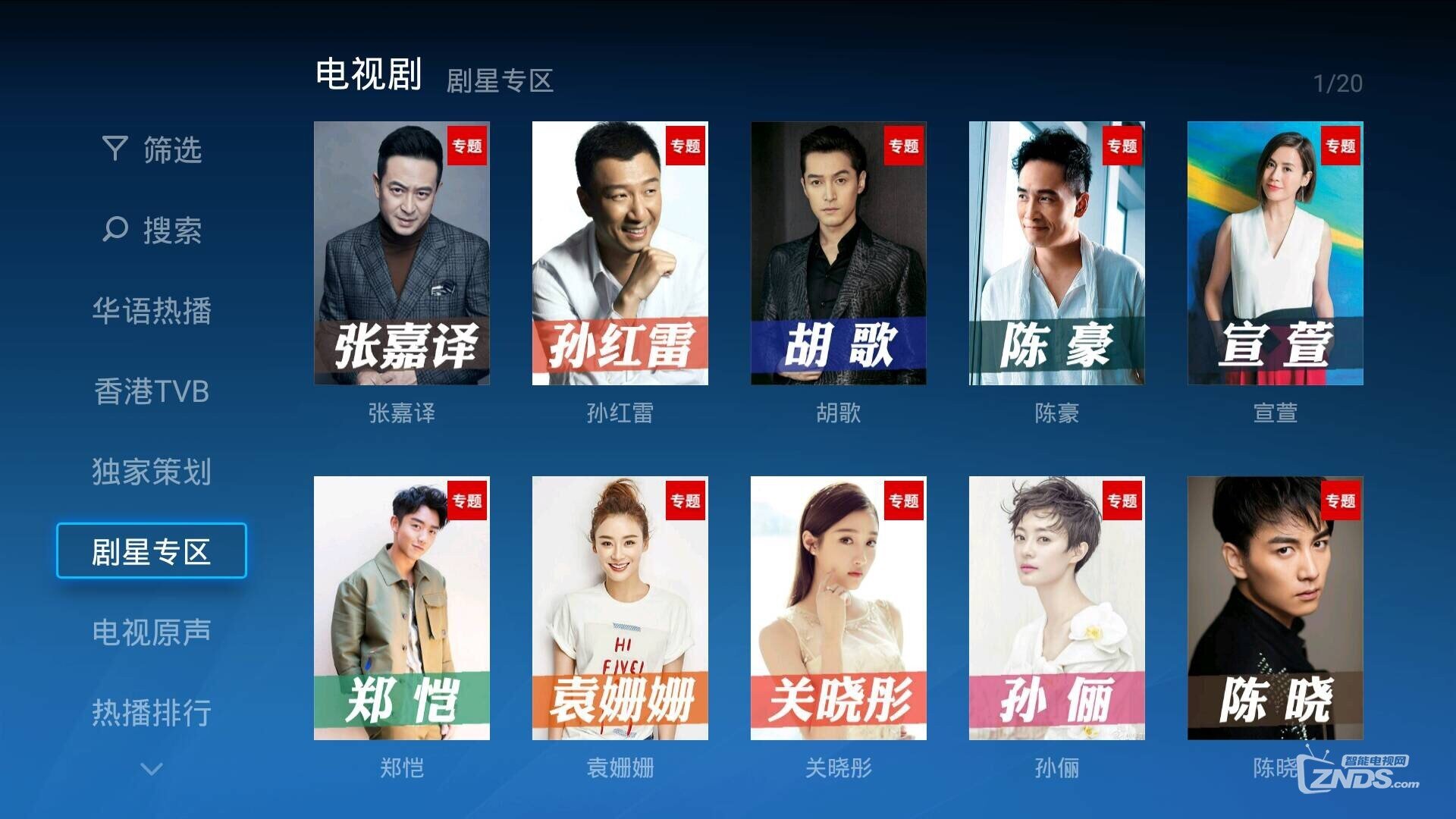Viewport: 1456px width, 819px height.
Task: Open the 关晓彤 star topic card
Action: [838, 608]
